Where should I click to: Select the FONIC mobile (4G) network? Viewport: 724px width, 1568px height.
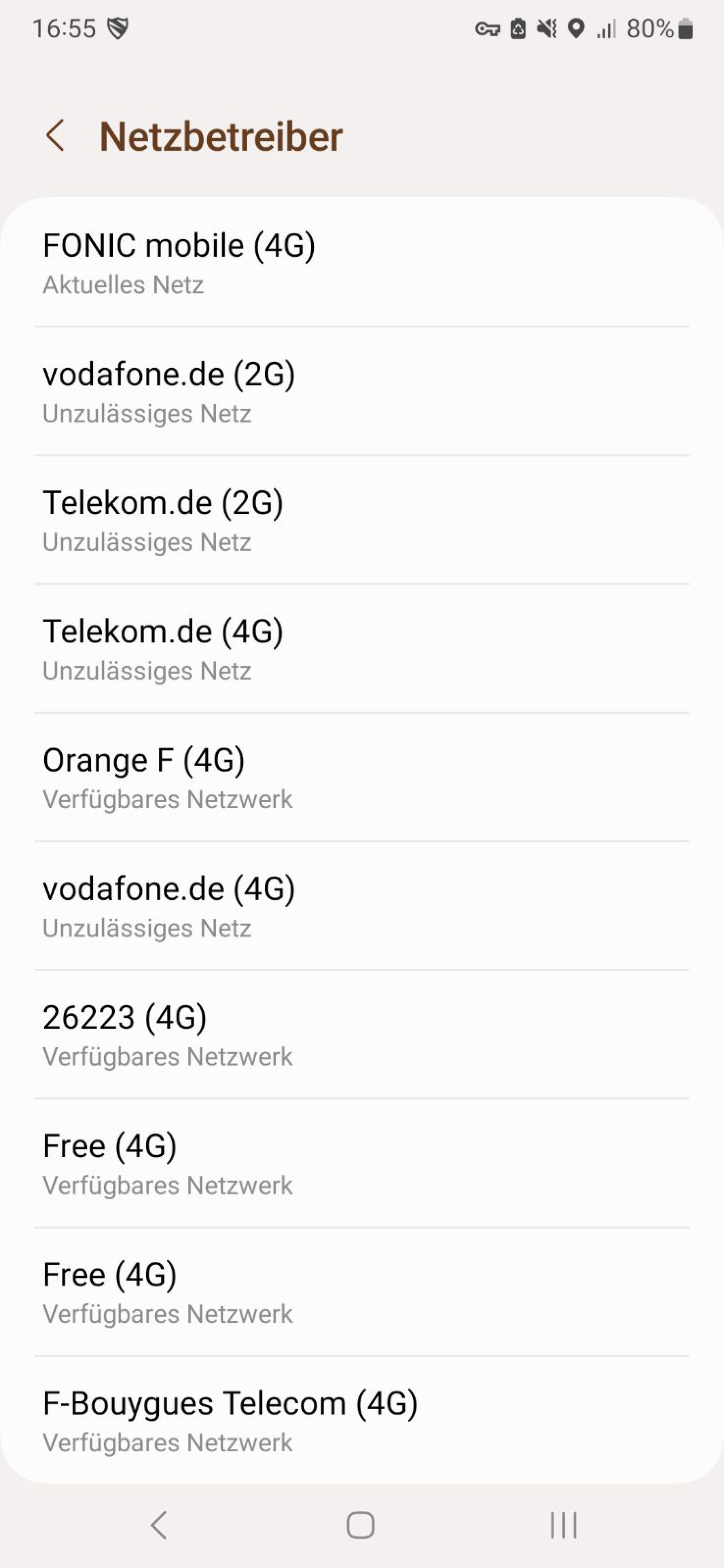[362, 263]
